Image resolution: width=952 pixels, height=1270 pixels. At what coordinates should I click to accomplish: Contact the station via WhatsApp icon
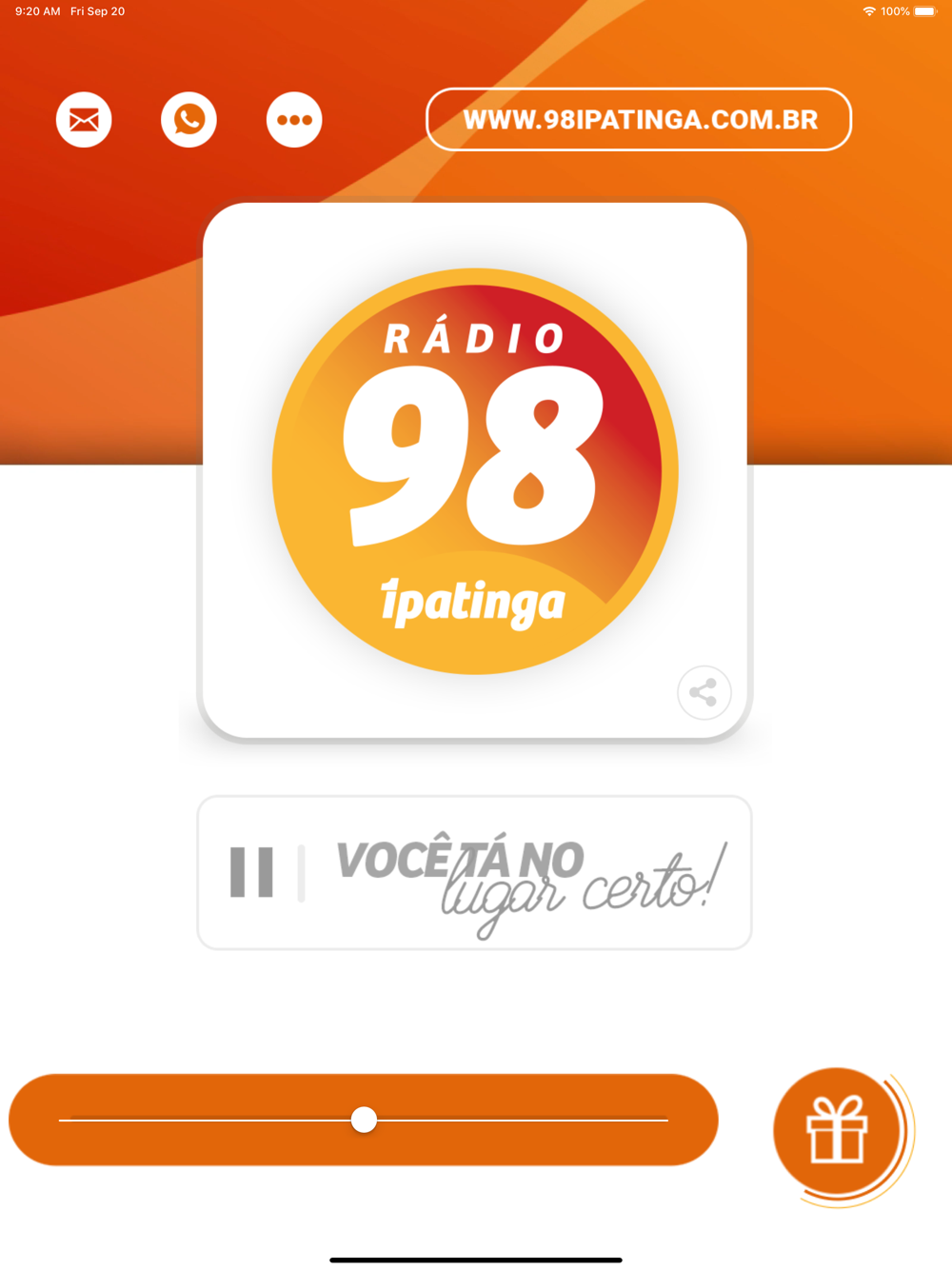coord(188,120)
